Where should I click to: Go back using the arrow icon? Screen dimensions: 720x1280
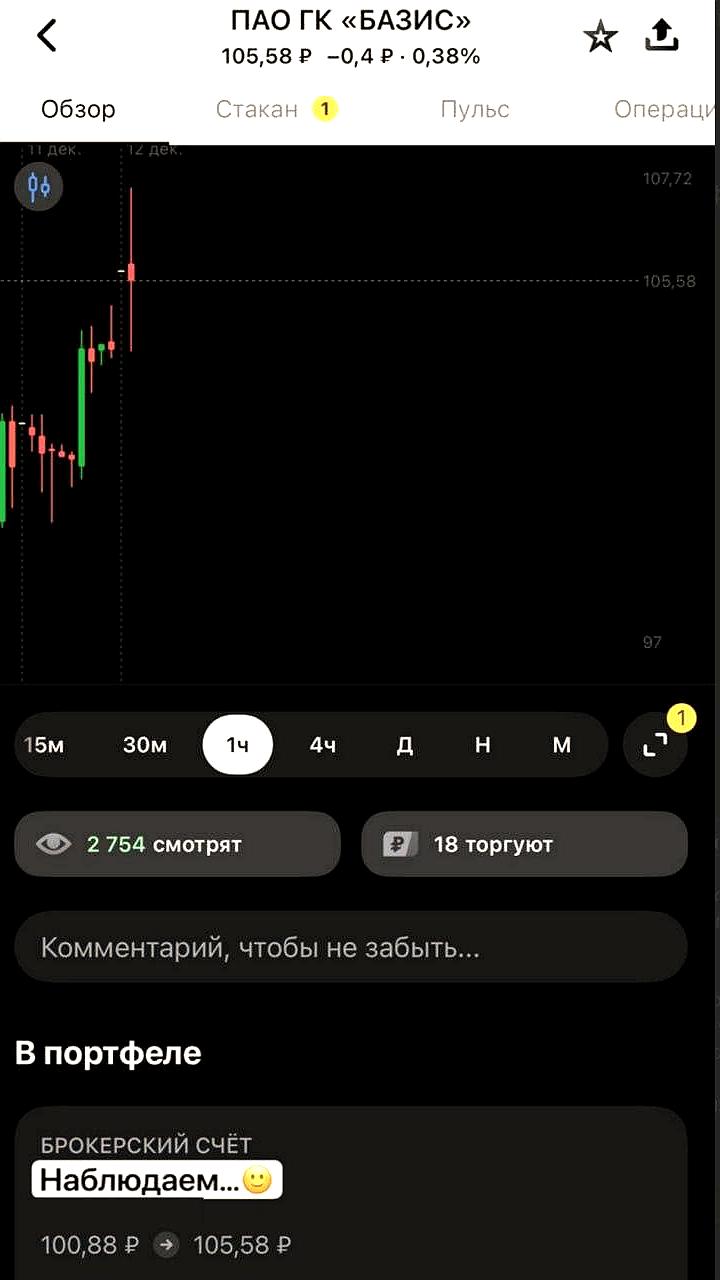point(46,35)
